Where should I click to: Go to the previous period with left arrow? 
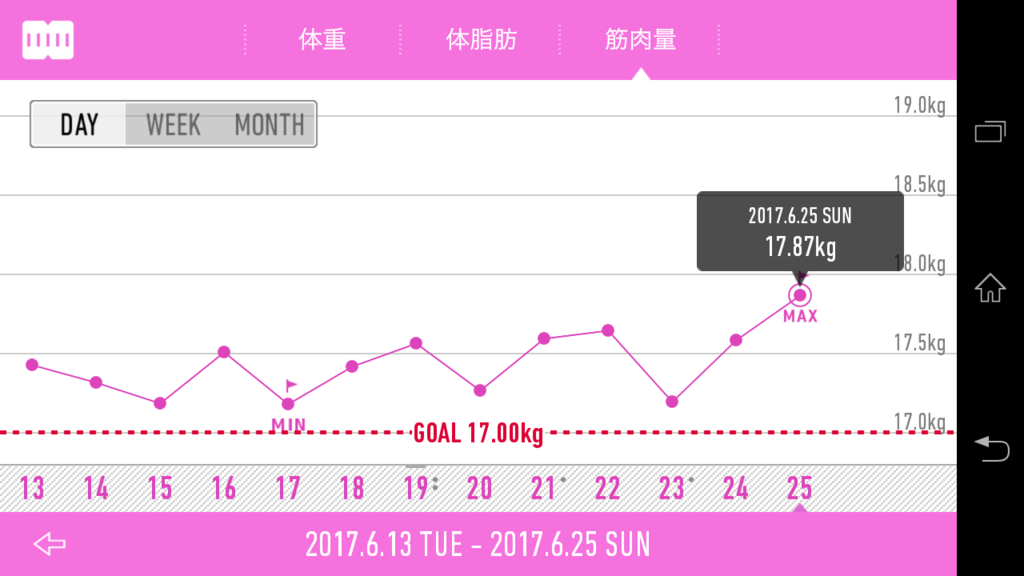[x=49, y=544]
